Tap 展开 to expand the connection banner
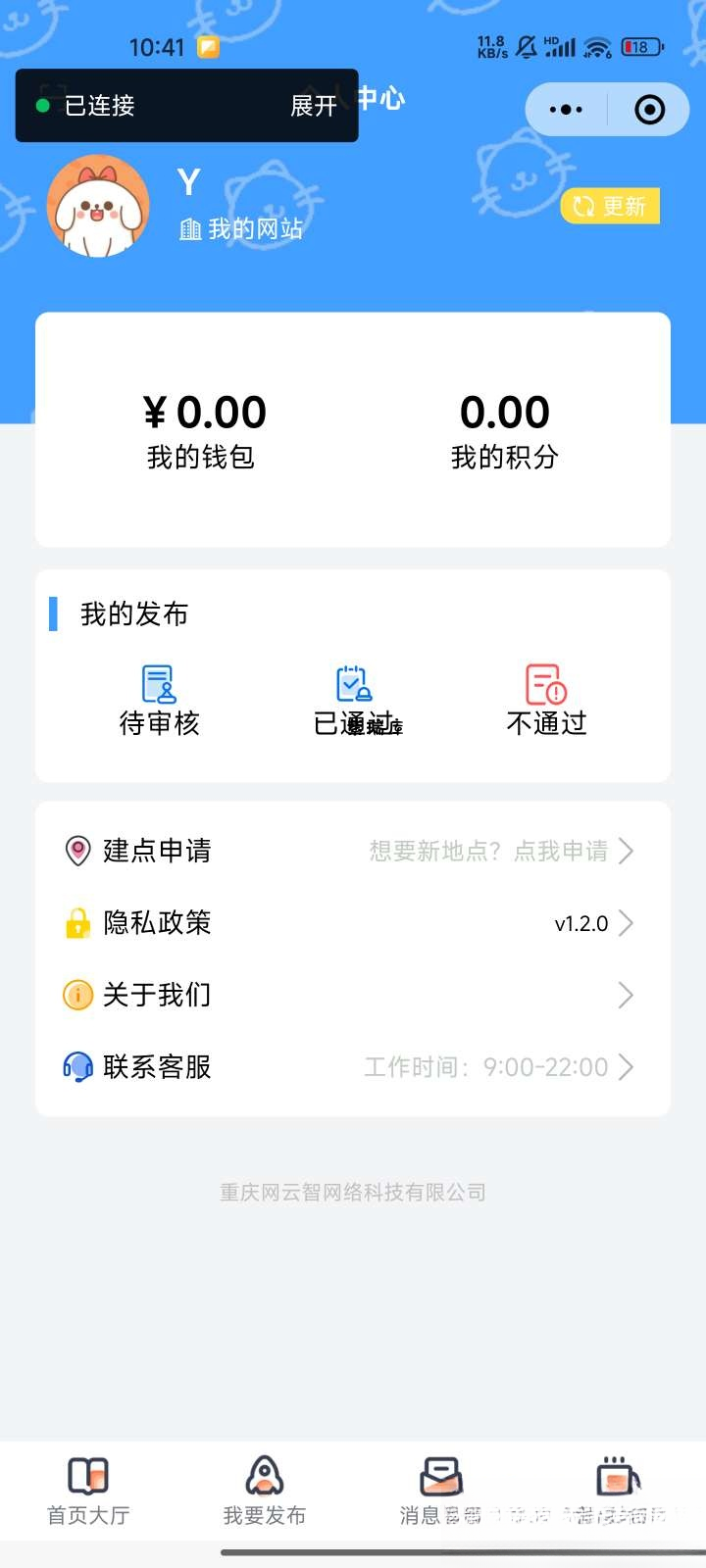706x1568 pixels. [x=312, y=108]
